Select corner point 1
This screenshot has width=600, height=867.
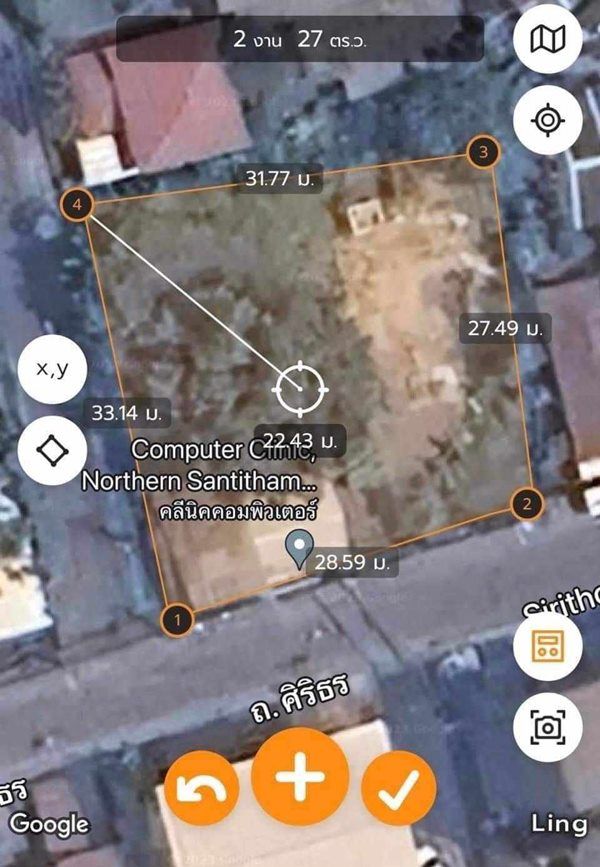click(x=177, y=620)
